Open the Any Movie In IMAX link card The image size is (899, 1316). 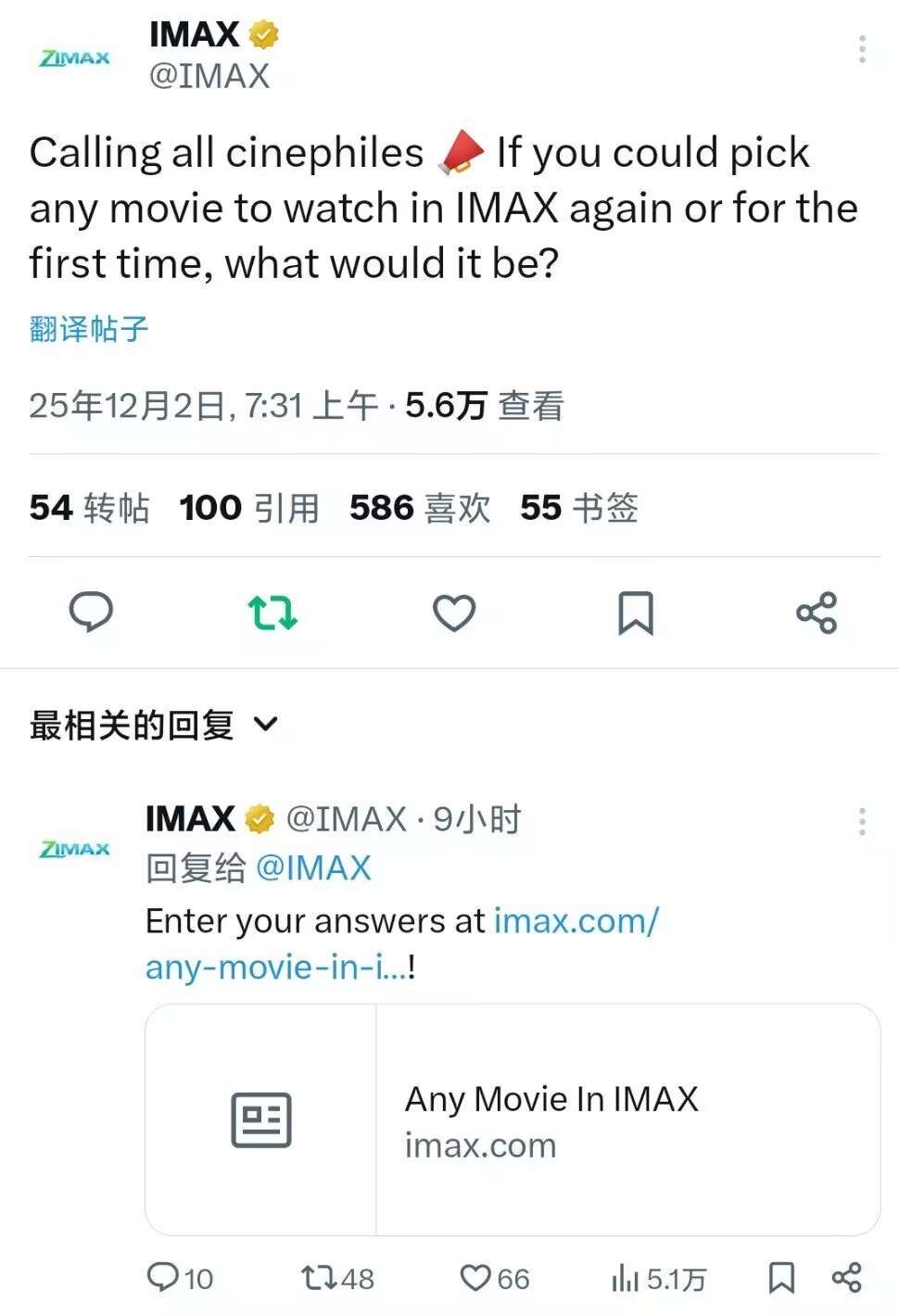pyautogui.click(x=513, y=1120)
